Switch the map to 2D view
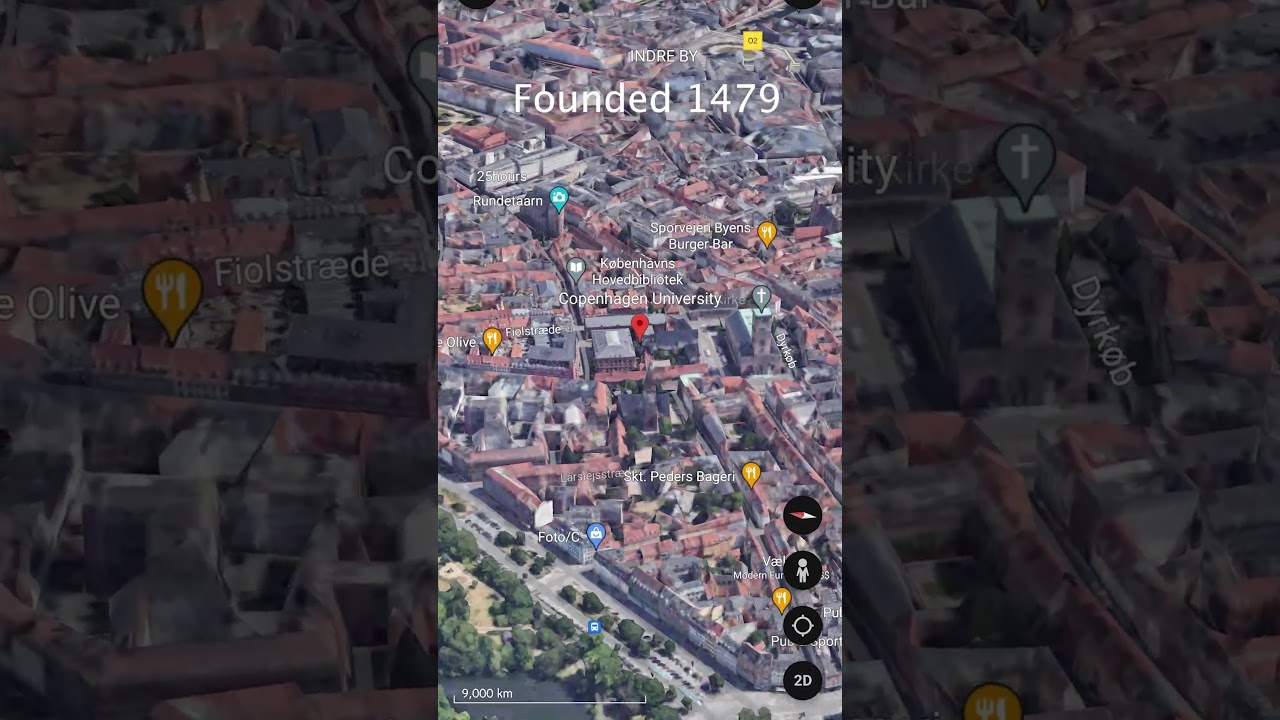The image size is (1280, 720). point(802,681)
